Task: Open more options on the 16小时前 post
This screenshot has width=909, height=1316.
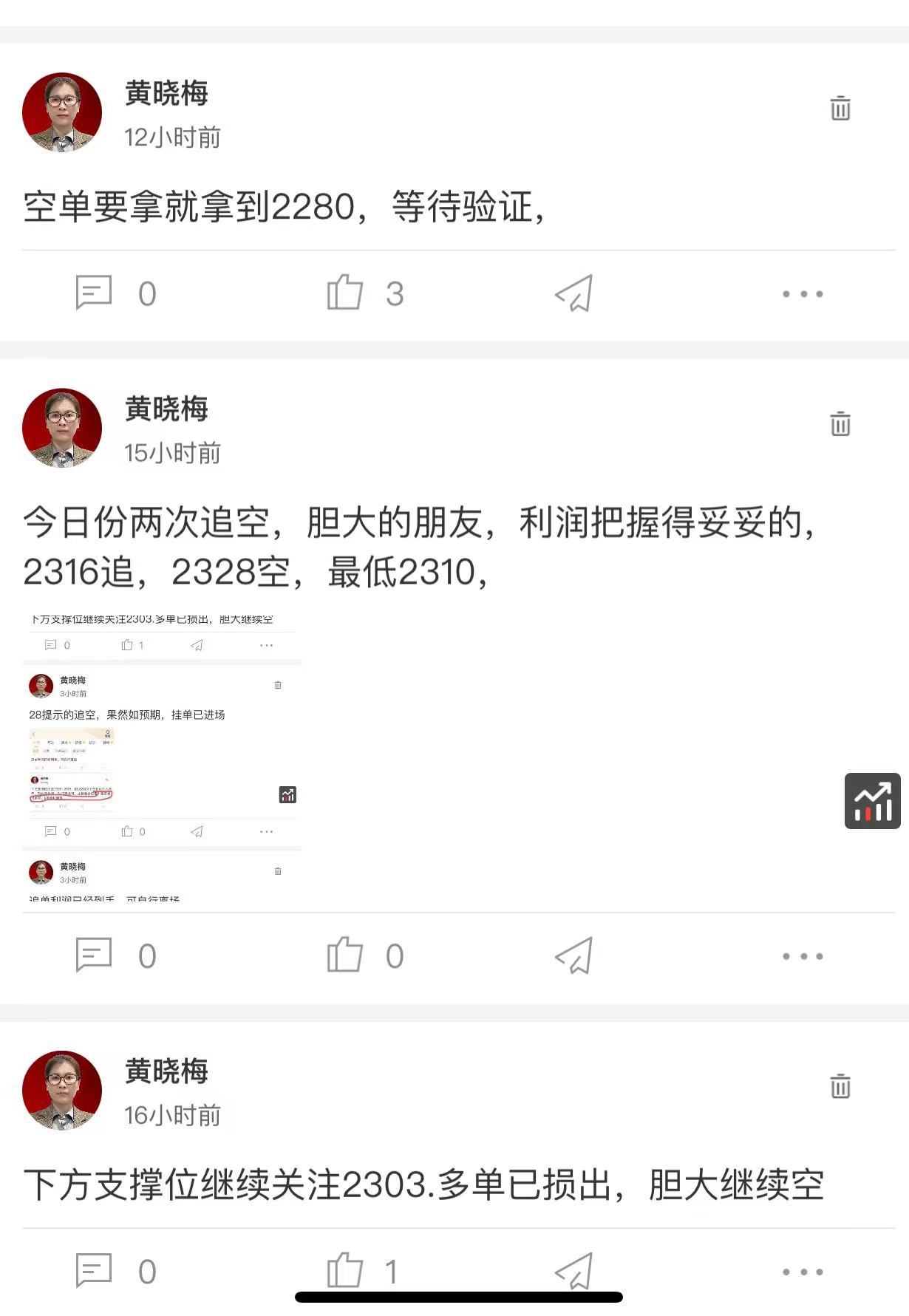Action: [x=803, y=1271]
